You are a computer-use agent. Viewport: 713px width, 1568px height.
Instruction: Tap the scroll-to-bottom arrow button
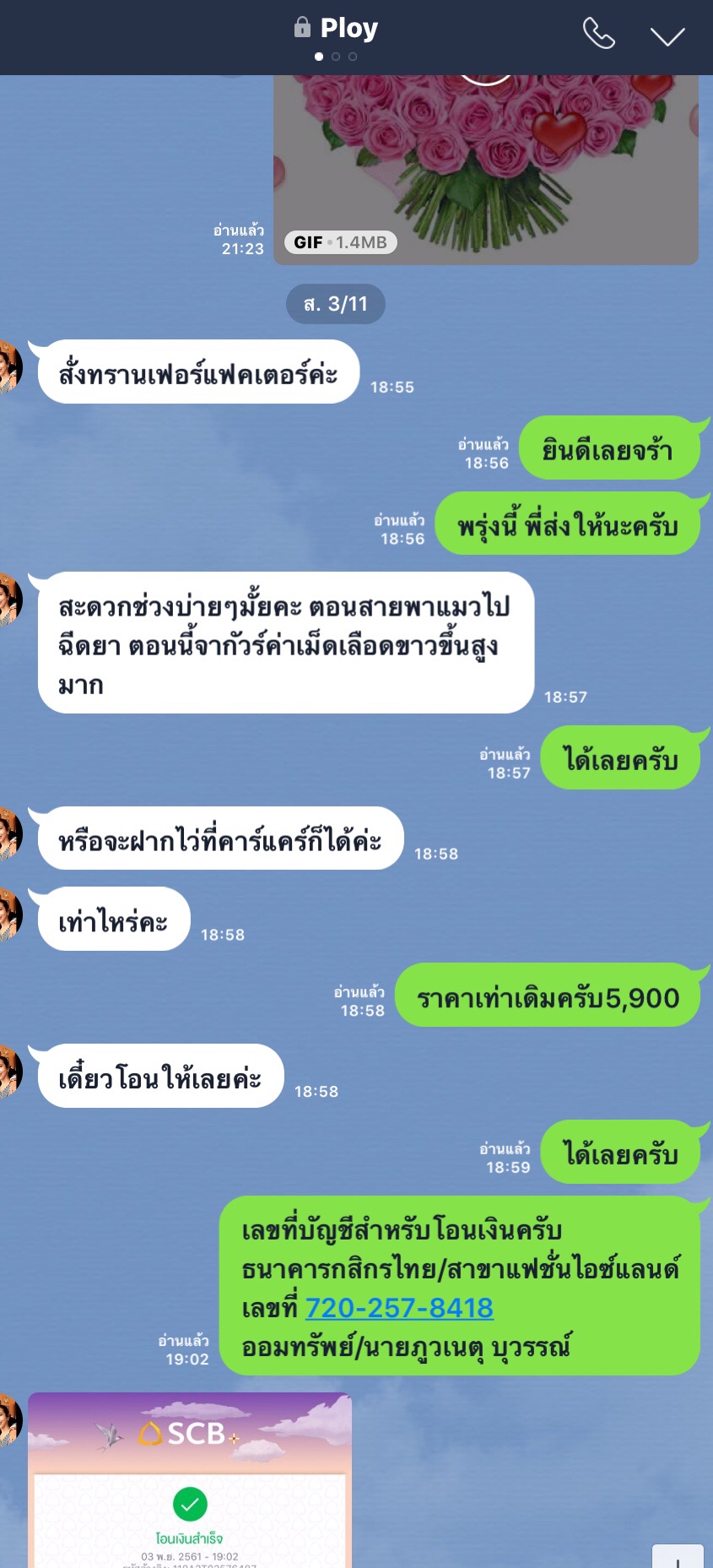click(x=678, y=1555)
